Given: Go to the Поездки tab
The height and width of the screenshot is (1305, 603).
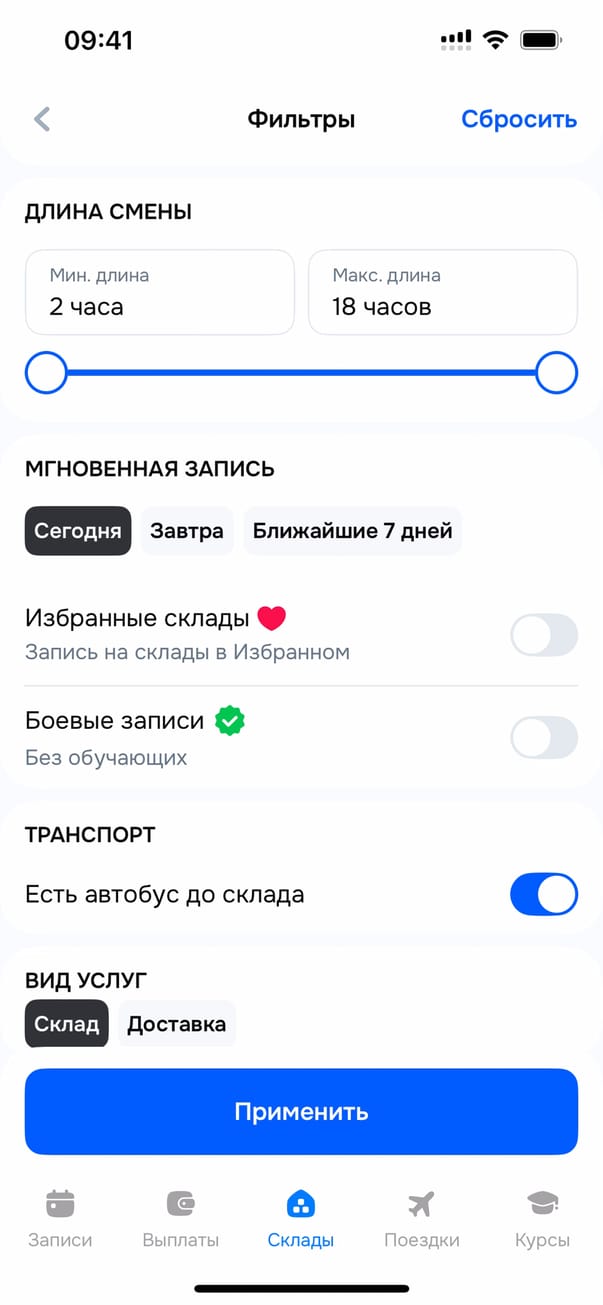Looking at the screenshot, I should click(x=422, y=1219).
